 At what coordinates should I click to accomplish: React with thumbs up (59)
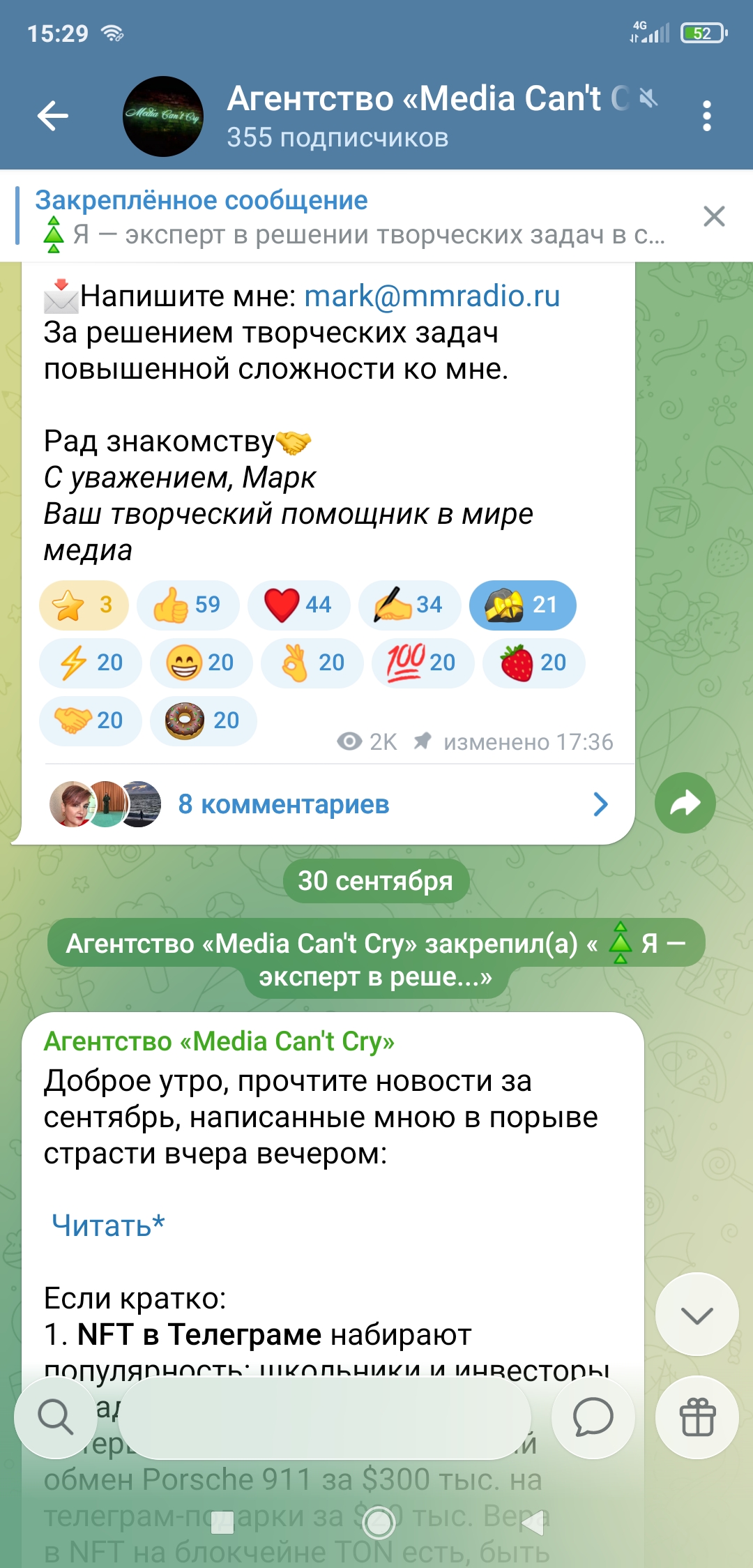click(188, 605)
